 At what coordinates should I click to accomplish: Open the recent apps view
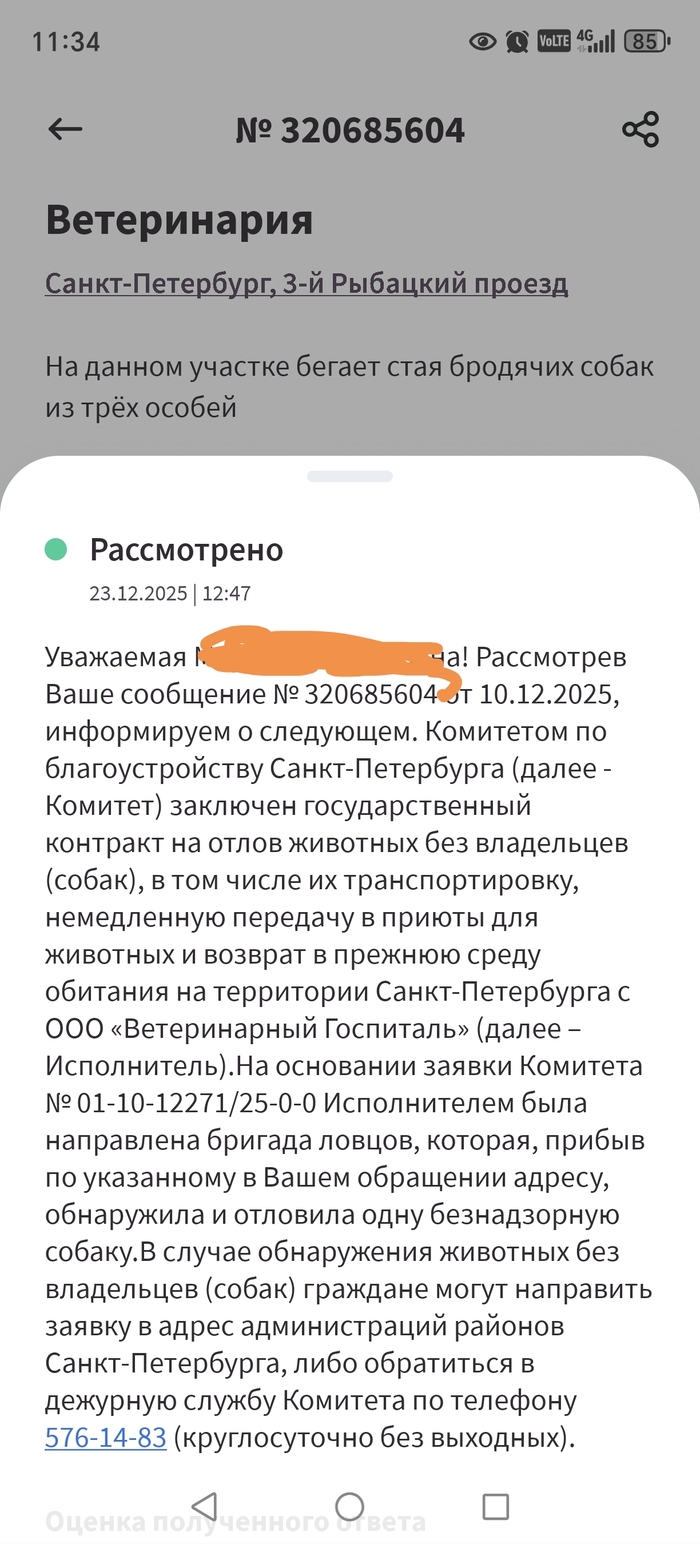[x=495, y=1506]
